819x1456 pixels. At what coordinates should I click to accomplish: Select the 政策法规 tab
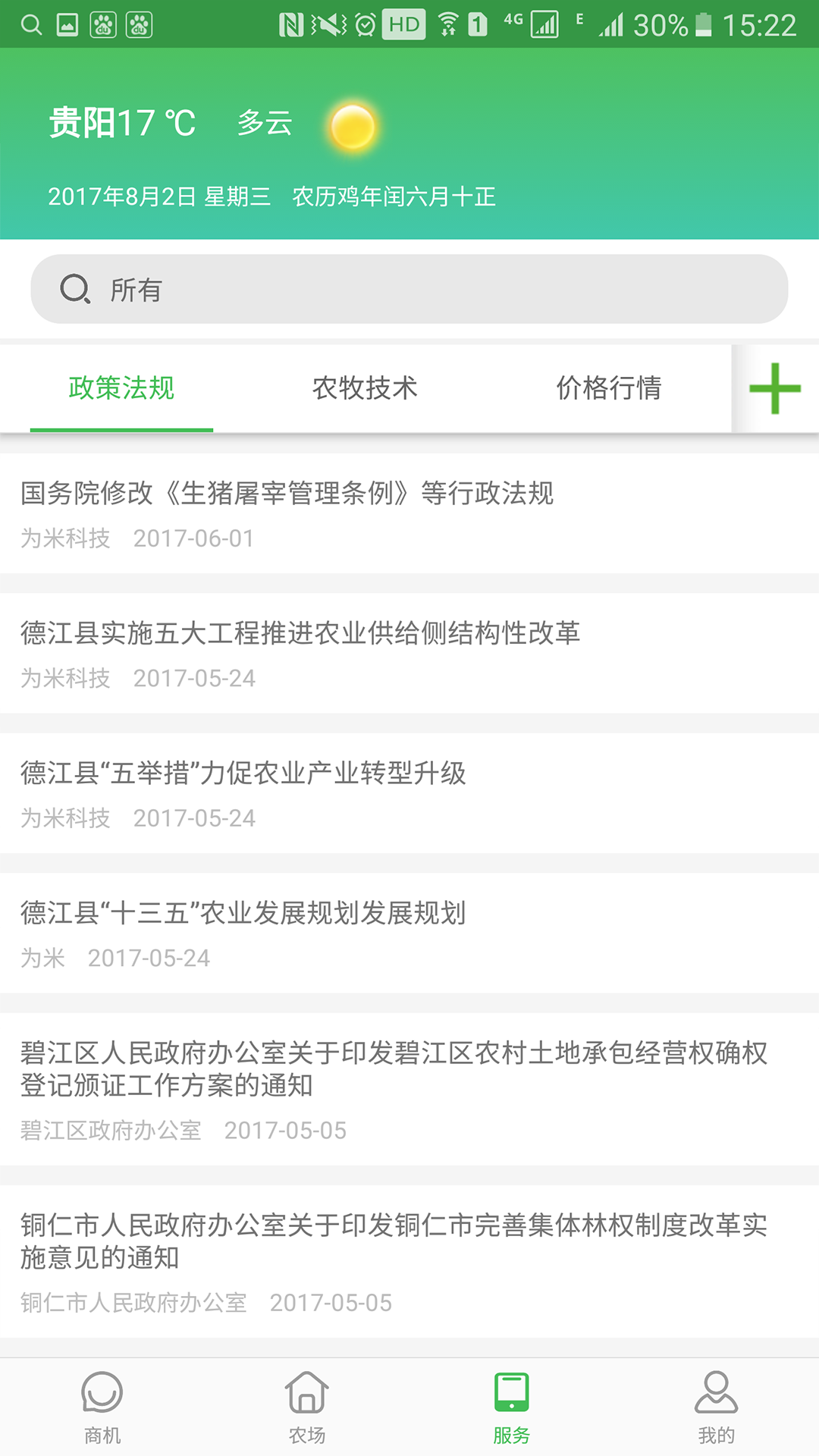pyautogui.click(x=121, y=388)
